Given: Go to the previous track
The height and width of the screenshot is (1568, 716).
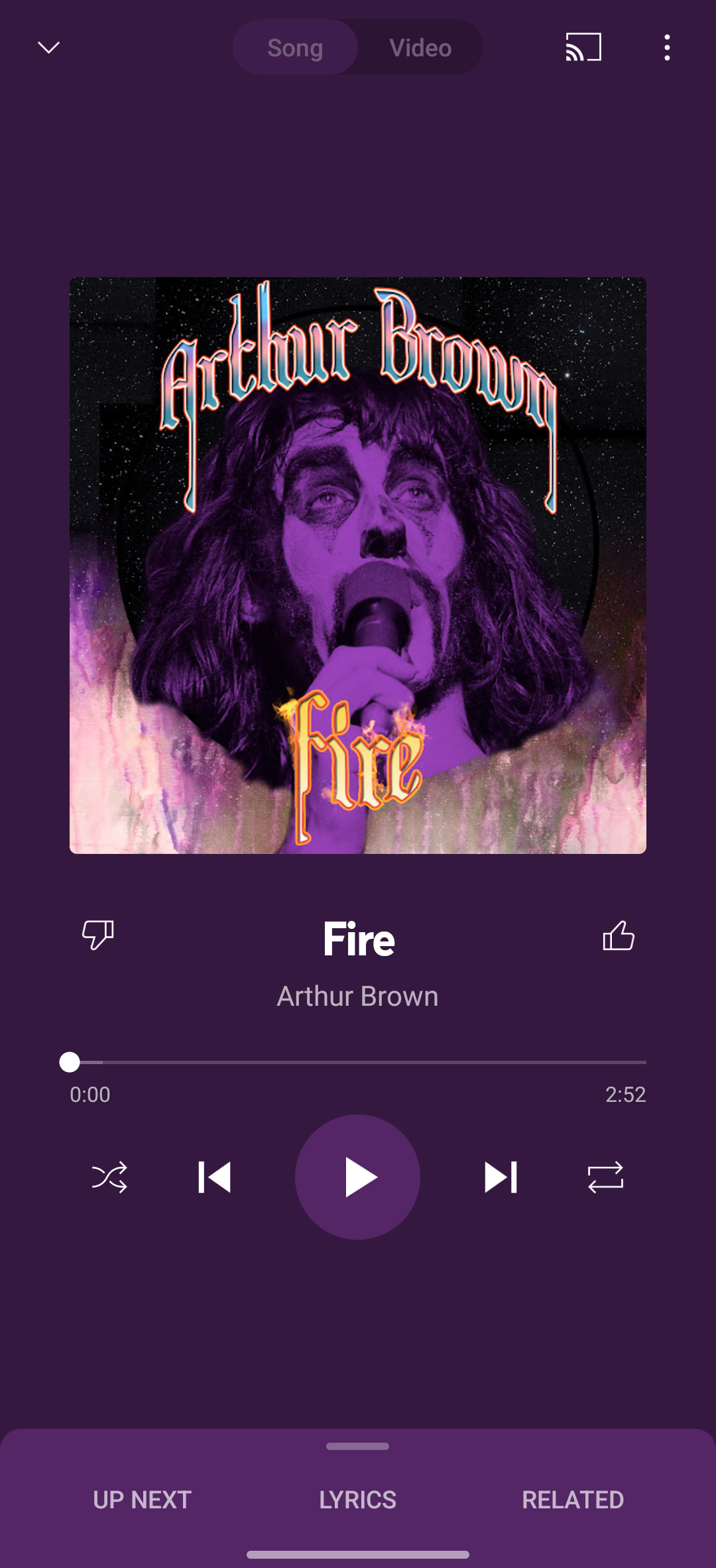Looking at the screenshot, I should coord(215,1177).
